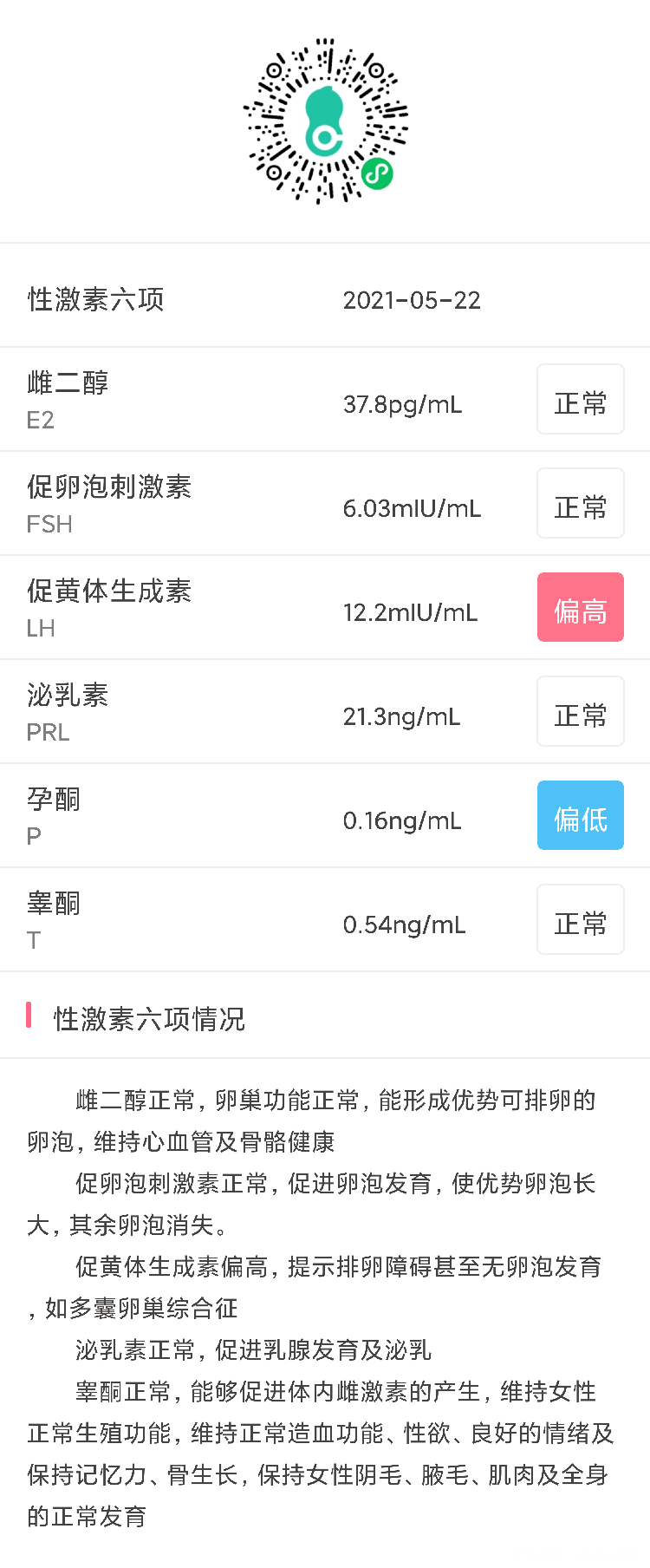
Task: Tap the 正常 badge beside 睾酮
Action: 581,919
